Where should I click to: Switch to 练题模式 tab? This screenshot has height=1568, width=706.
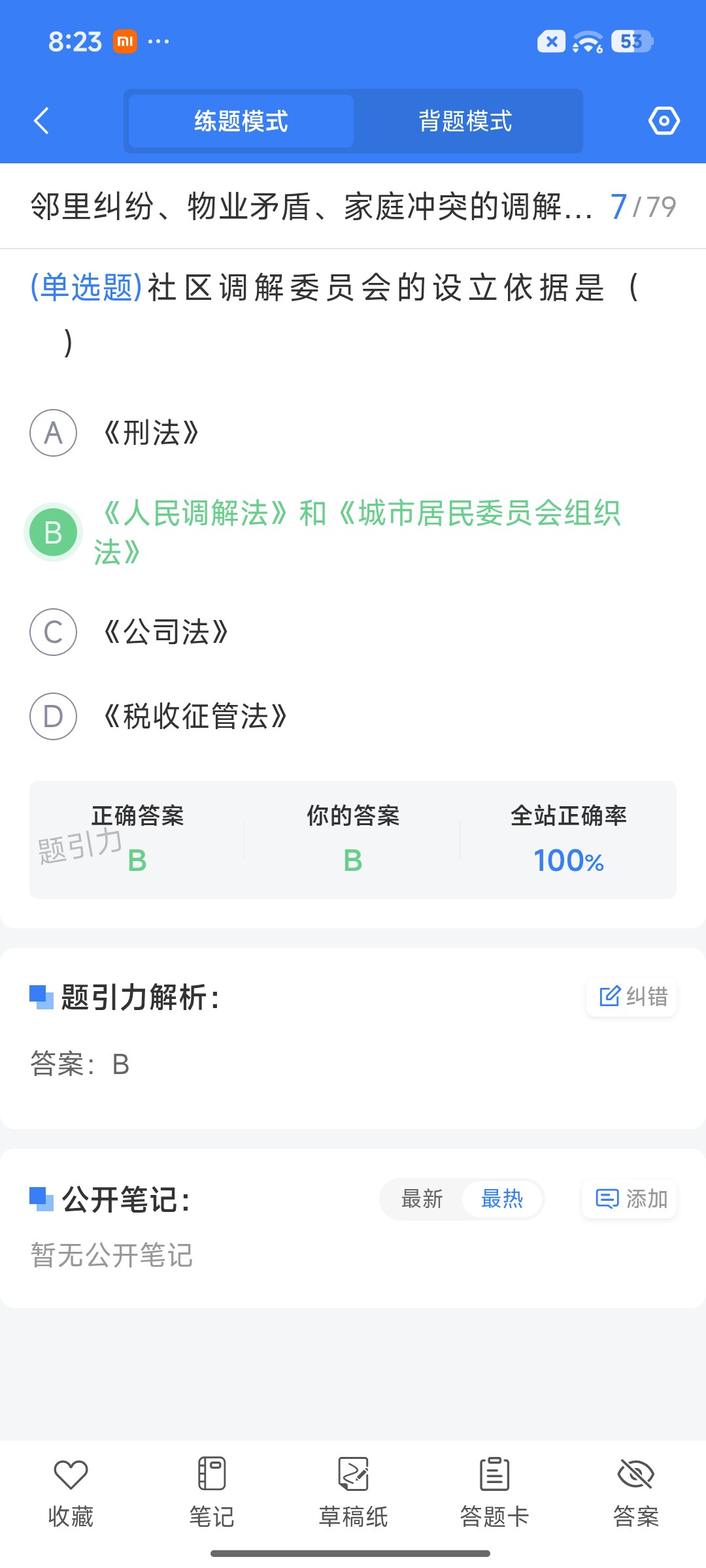tap(241, 121)
